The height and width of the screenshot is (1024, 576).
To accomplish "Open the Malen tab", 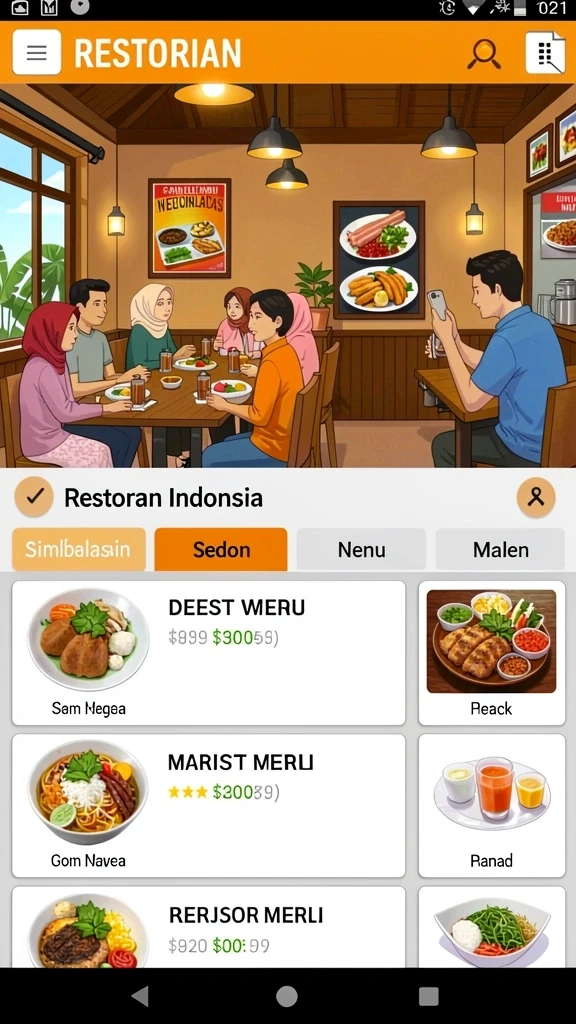I will [500, 549].
